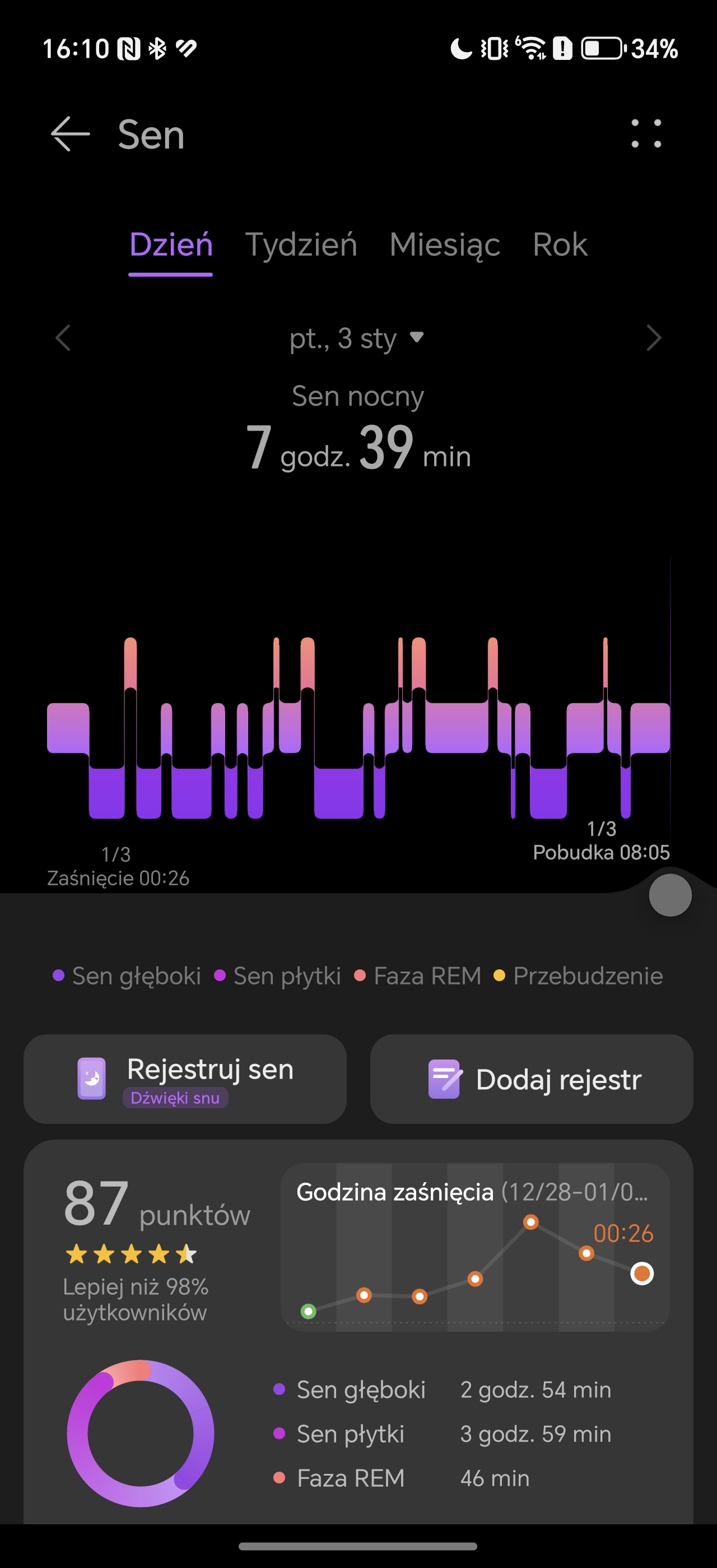717x1568 pixels.
Task: Tap the gray handle under the chart
Action: 670,895
